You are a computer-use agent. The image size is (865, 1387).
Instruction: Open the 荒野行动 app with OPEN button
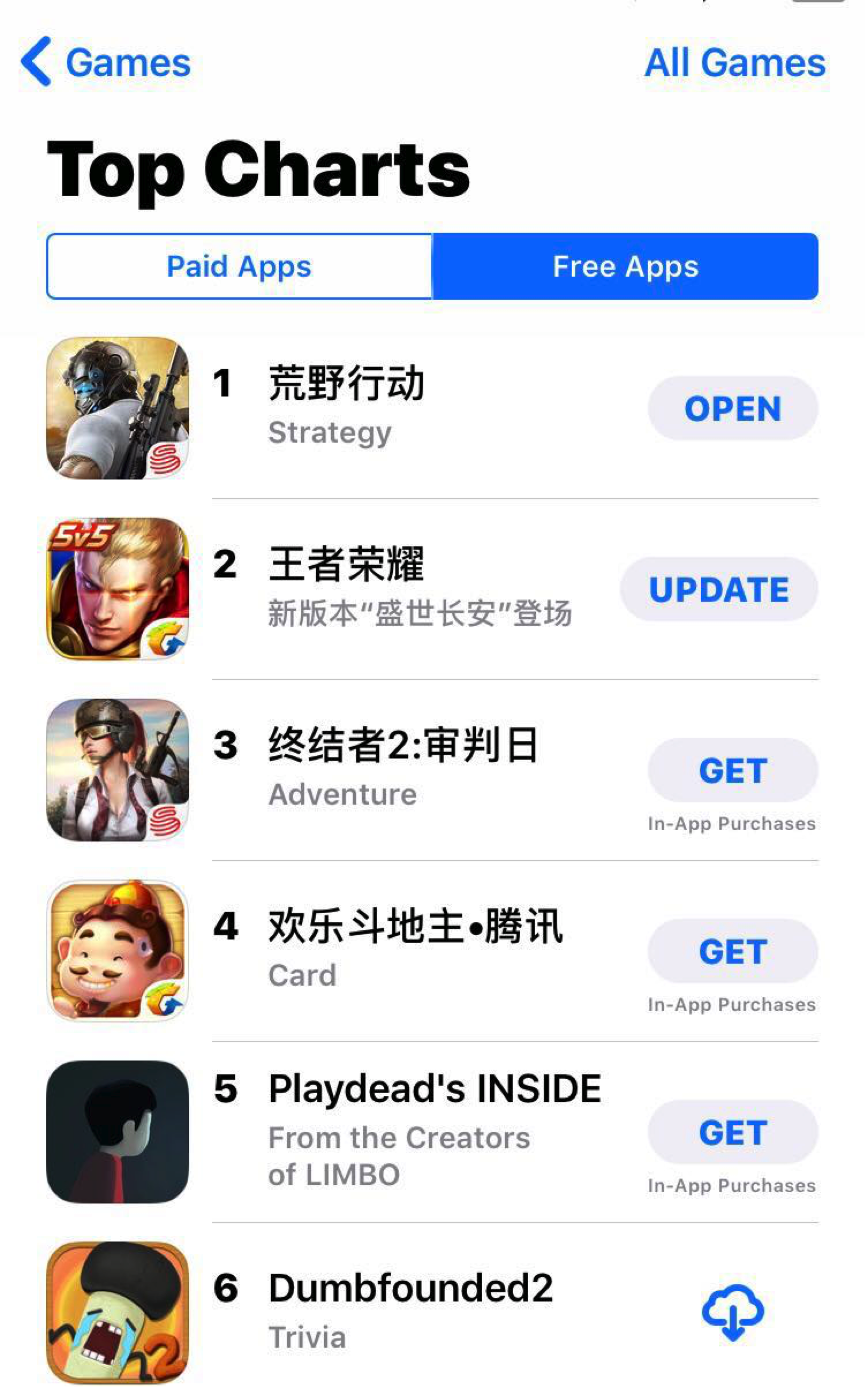(x=732, y=409)
